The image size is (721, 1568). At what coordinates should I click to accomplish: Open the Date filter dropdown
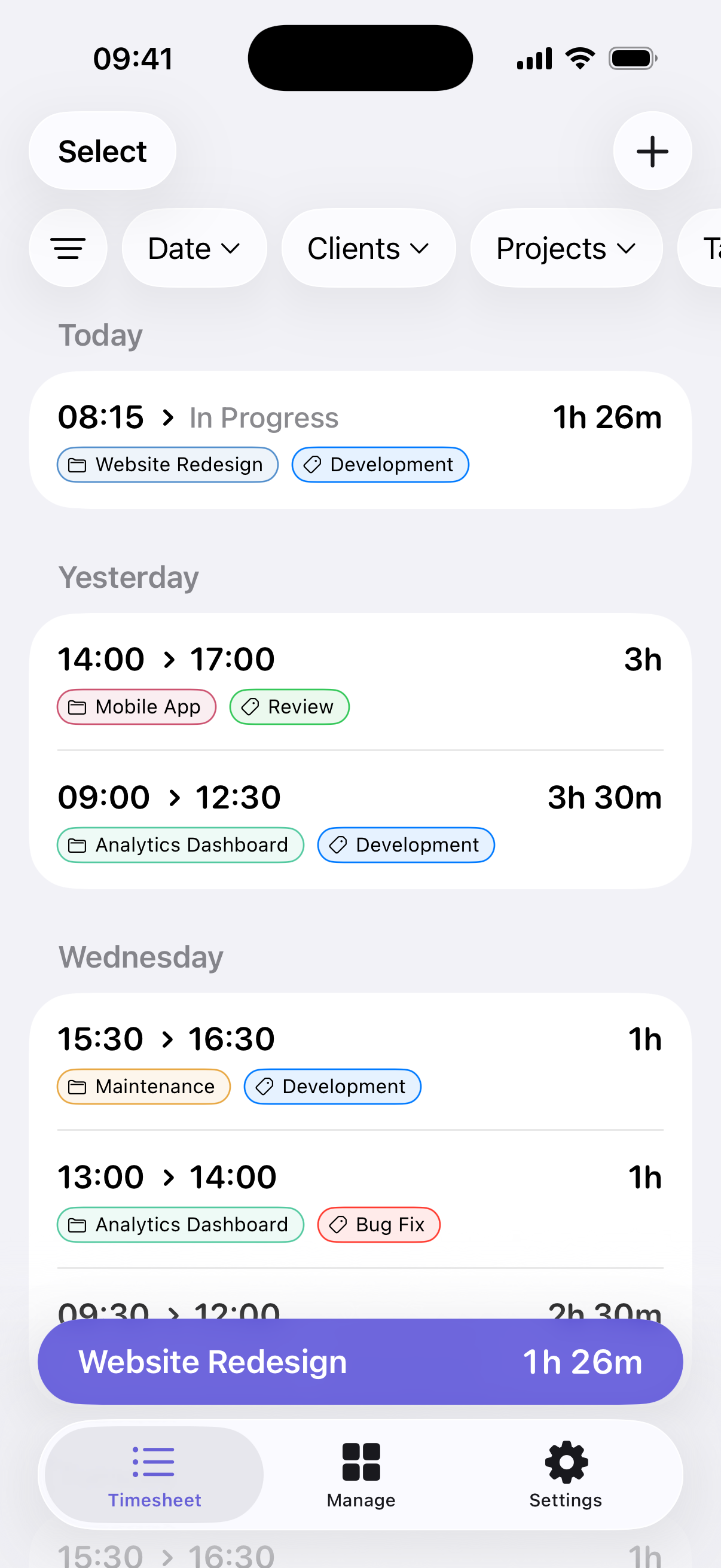(x=194, y=248)
